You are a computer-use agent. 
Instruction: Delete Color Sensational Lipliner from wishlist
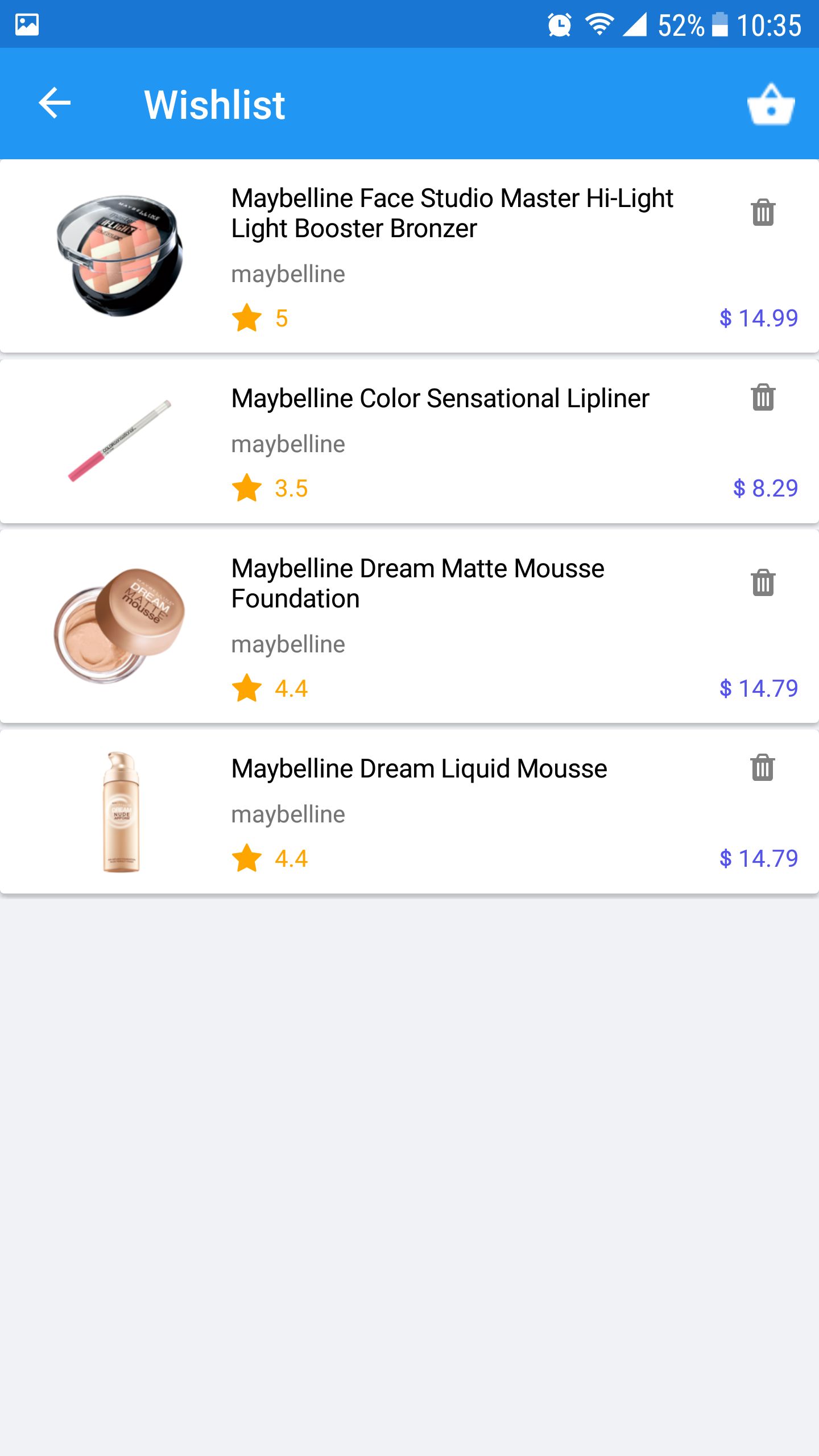(763, 397)
